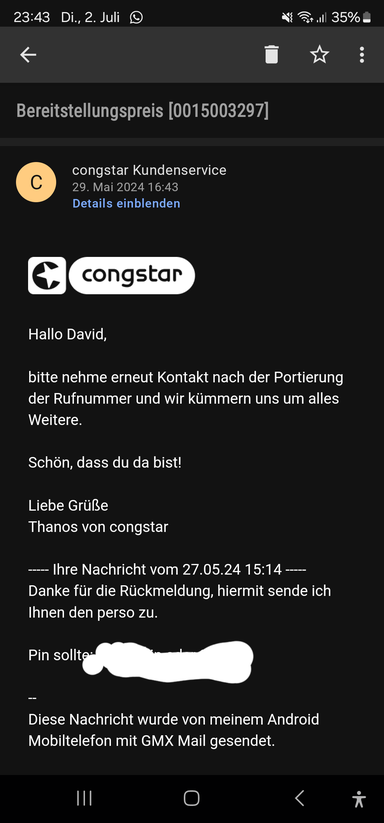
Task: Open recent apps from the navigation bar
Action: (x=84, y=798)
